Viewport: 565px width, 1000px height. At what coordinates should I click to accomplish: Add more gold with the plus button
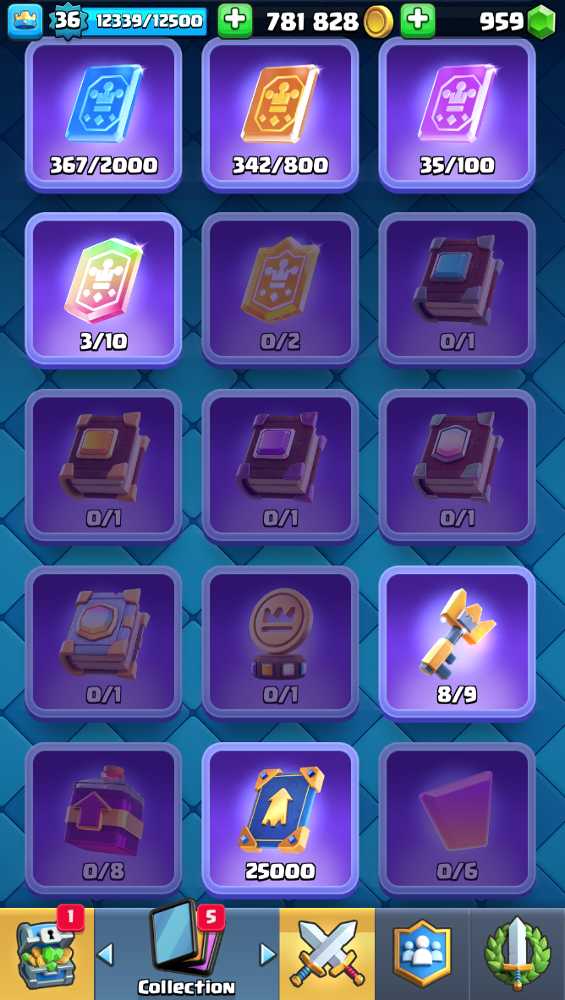(x=418, y=20)
